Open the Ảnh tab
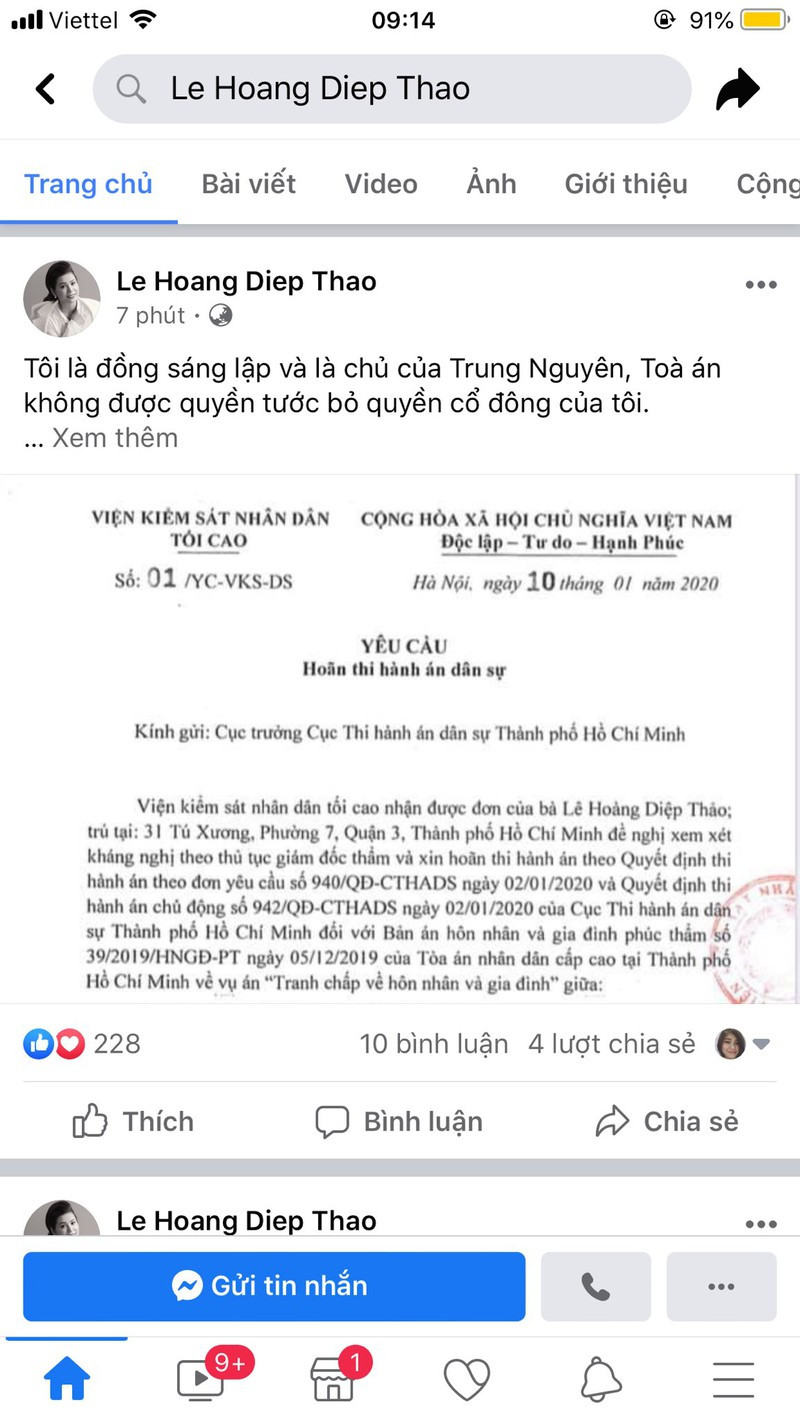Viewport: 800px width, 1422px height. (491, 183)
